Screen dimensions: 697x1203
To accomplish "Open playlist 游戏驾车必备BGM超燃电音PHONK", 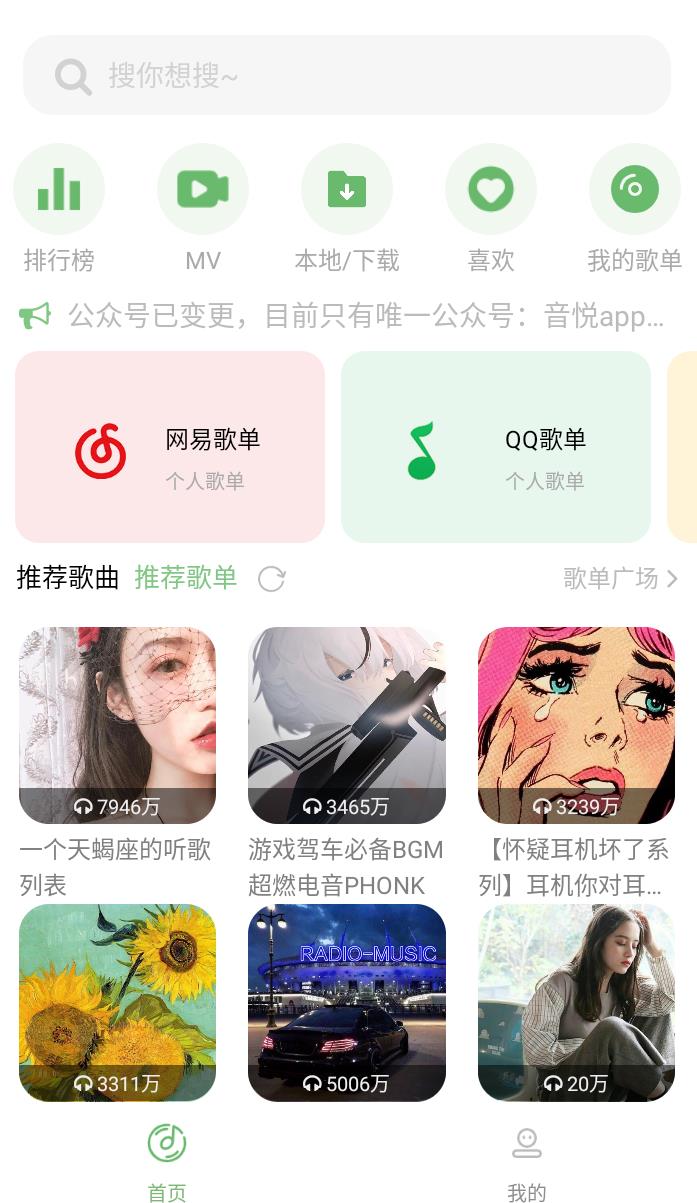I will [347, 725].
